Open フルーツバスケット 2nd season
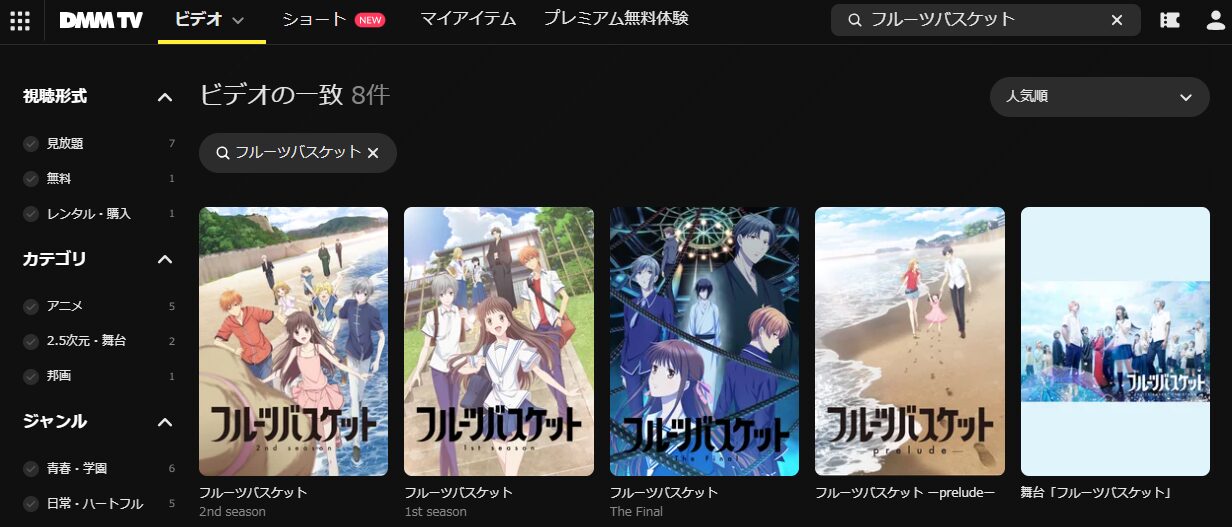This screenshot has width=1232, height=527. tap(293, 341)
